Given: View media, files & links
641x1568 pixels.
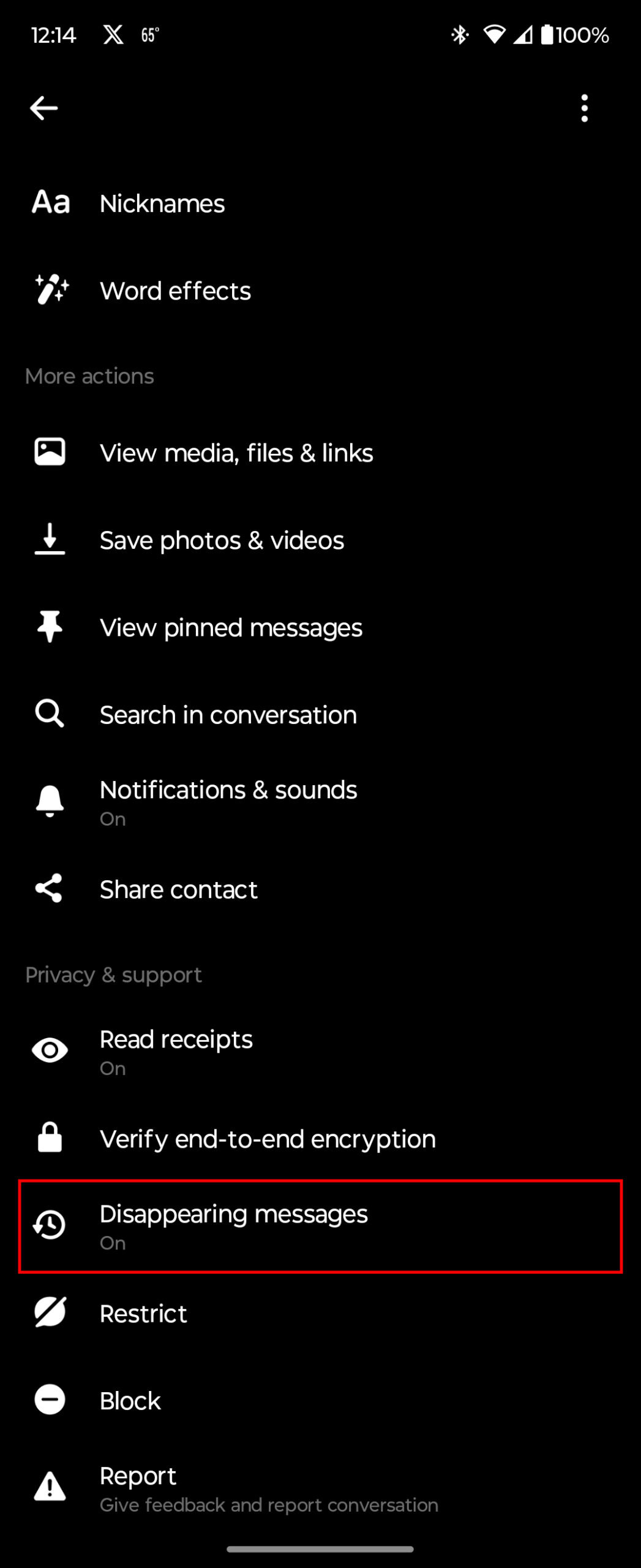Looking at the screenshot, I should (236, 453).
